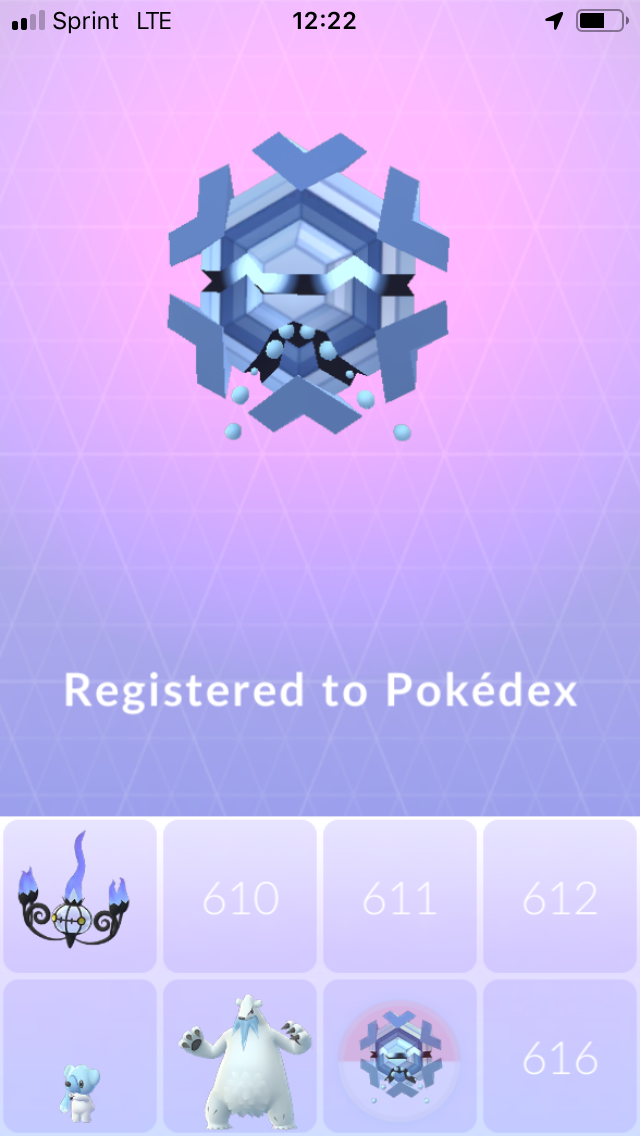Open the newly registered Cryogonal entry
Screen dimensions: 640x1136
tap(400, 1058)
